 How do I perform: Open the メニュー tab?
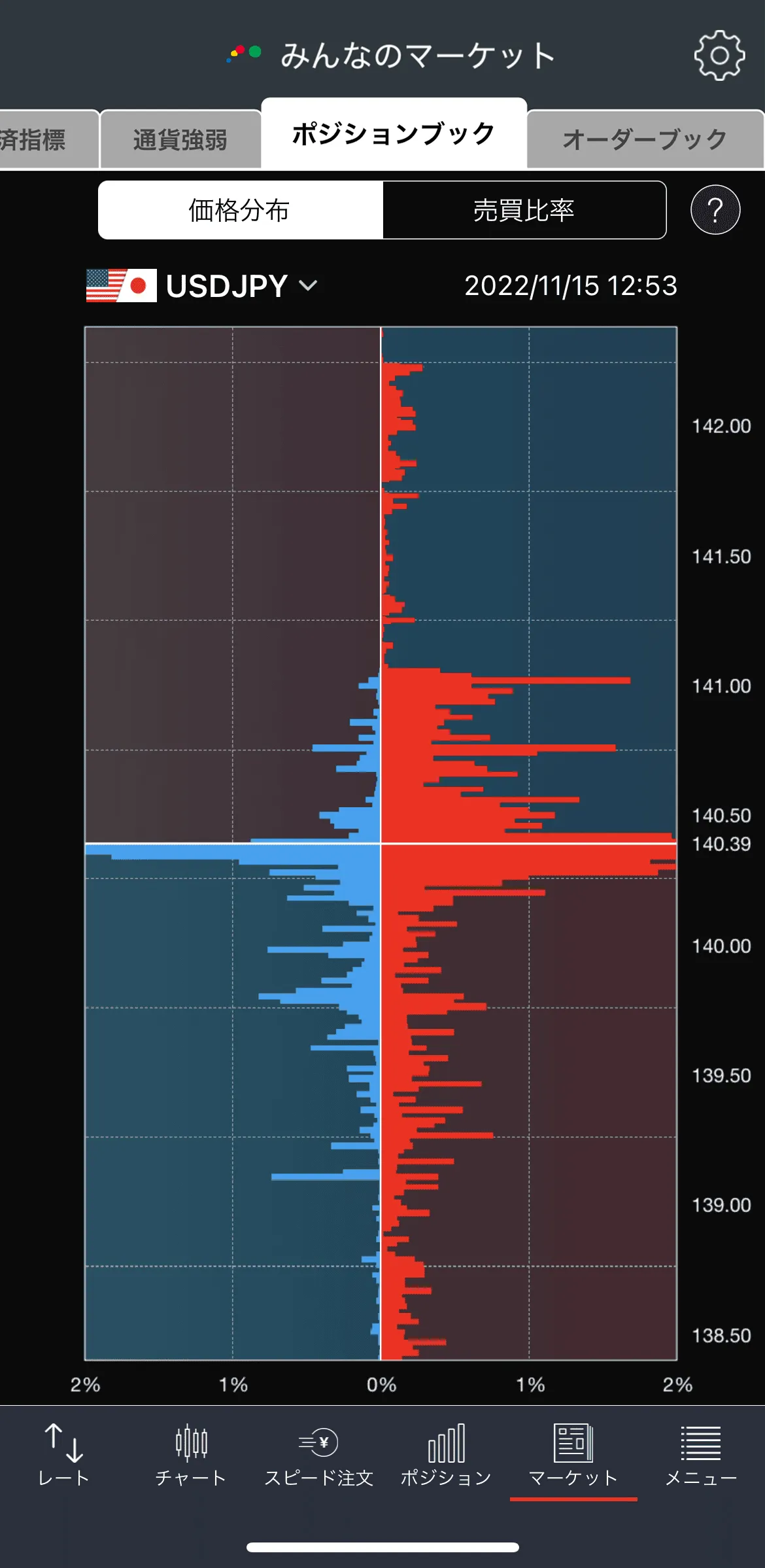[701, 1455]
